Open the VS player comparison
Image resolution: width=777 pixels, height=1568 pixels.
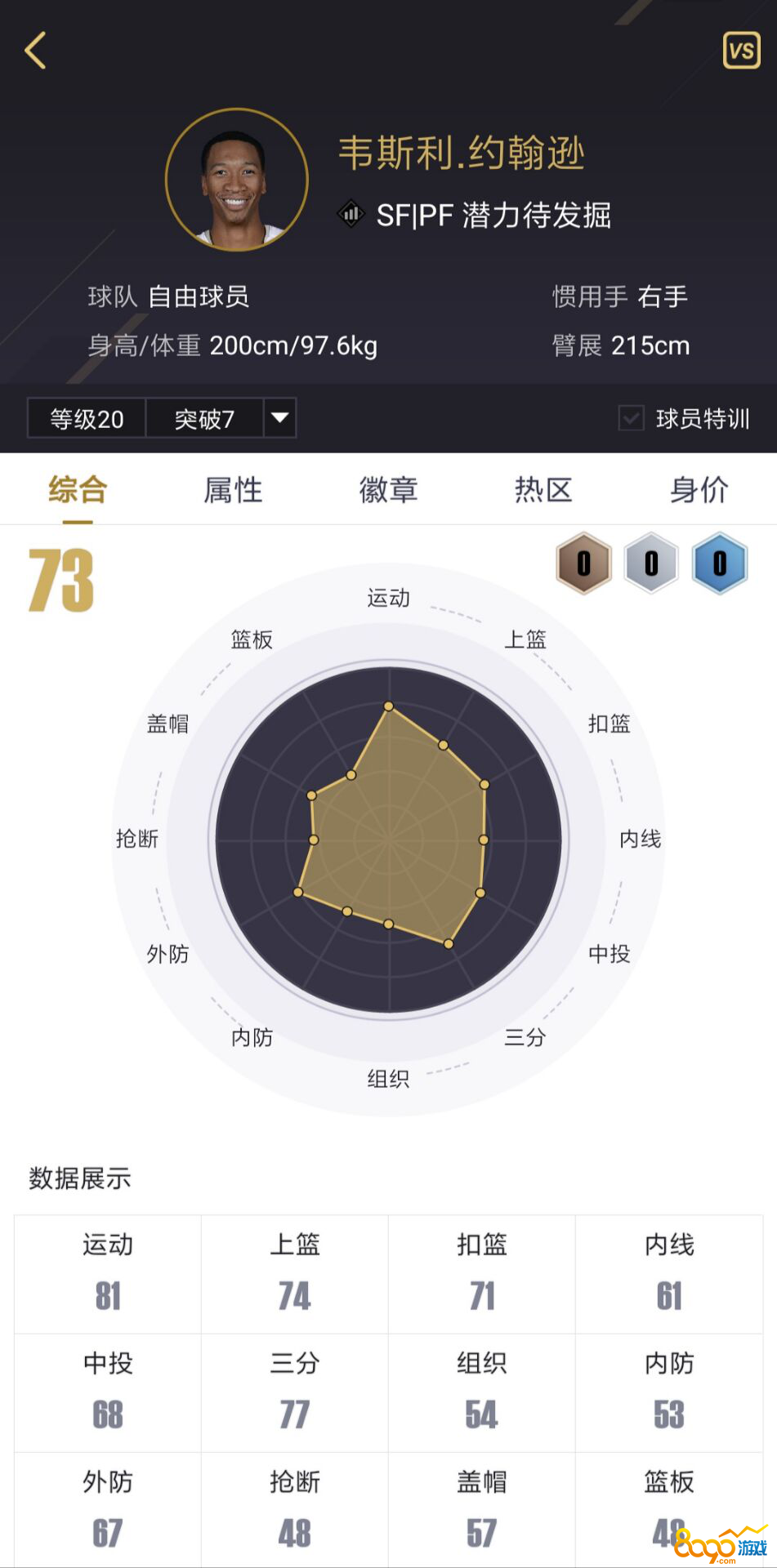[x=741, y=51]
